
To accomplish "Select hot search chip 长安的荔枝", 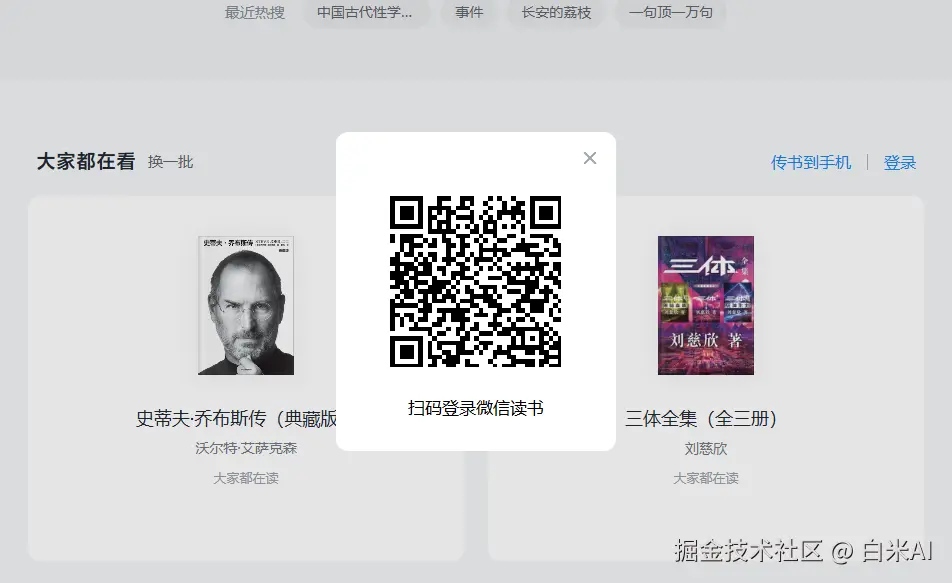I will coord(556,13).
